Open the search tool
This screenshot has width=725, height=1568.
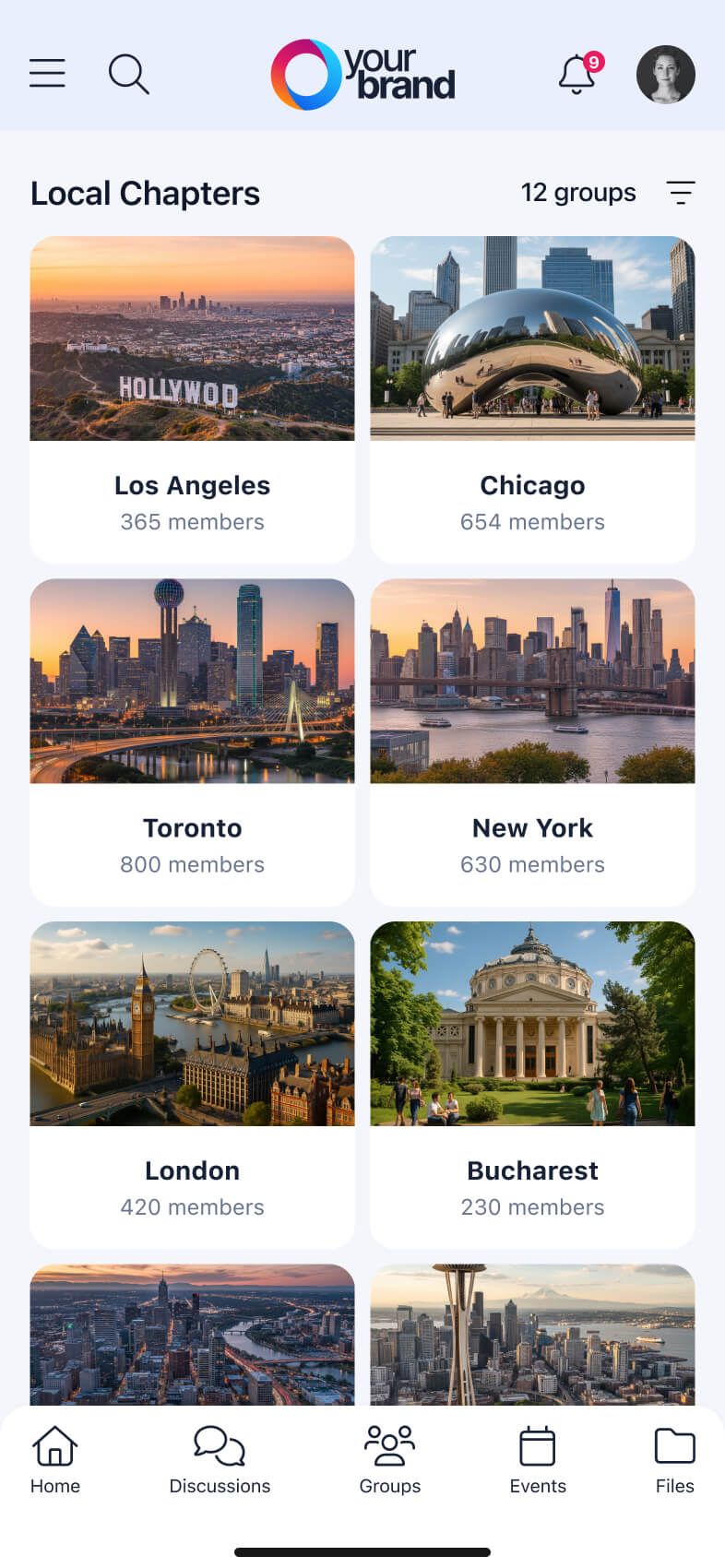[x=128, y=74]
